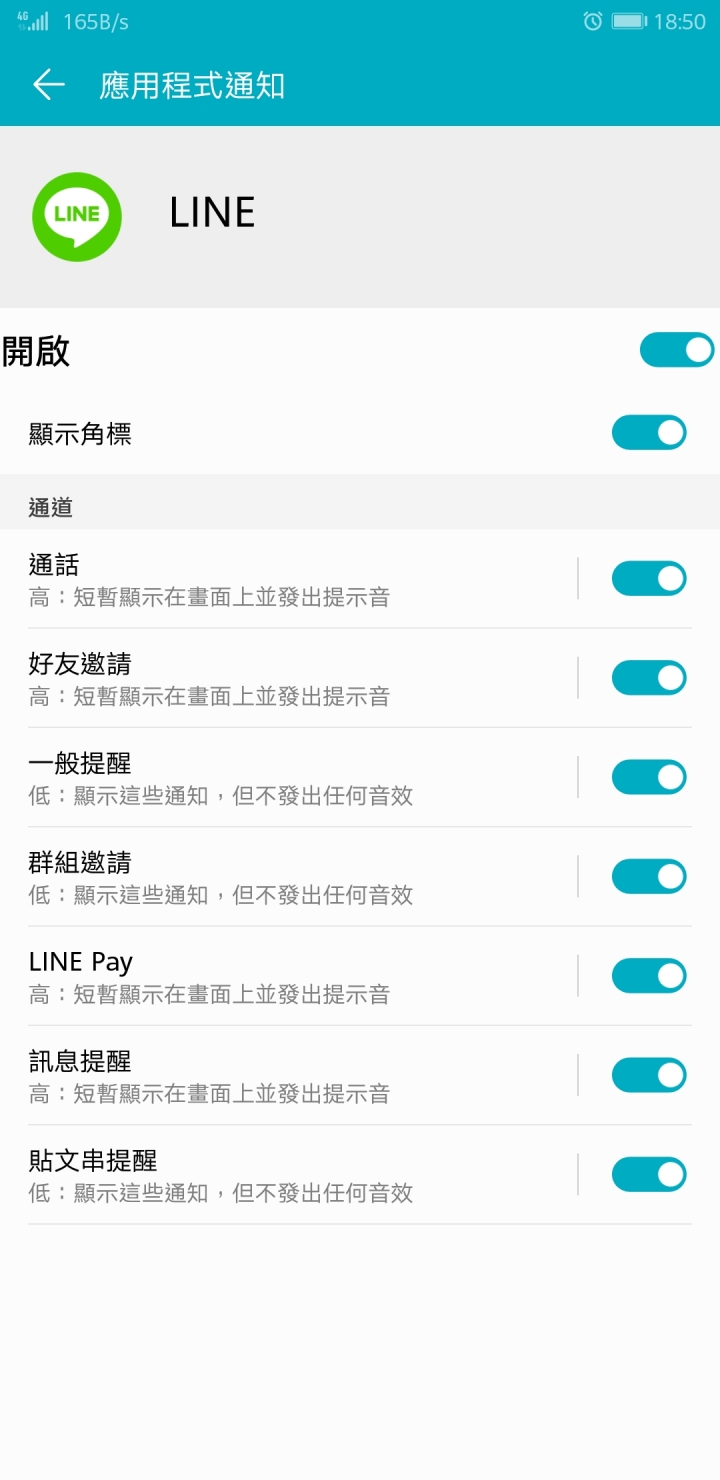The width and height of the screenshot is (720, 1480).
Task: Disable the 貼文串提醒 switch
Action: 649,1174
